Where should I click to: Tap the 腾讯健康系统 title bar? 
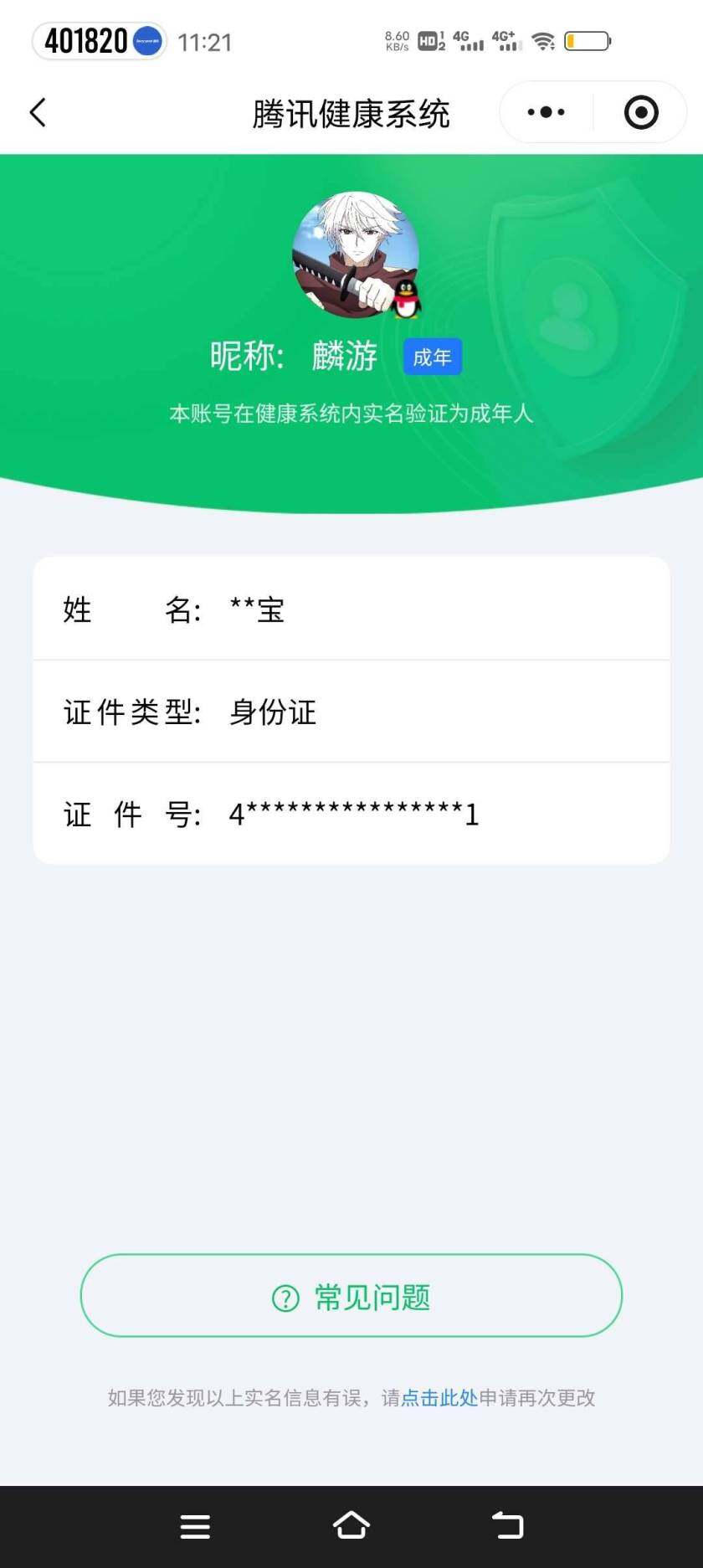pos(351,111)
